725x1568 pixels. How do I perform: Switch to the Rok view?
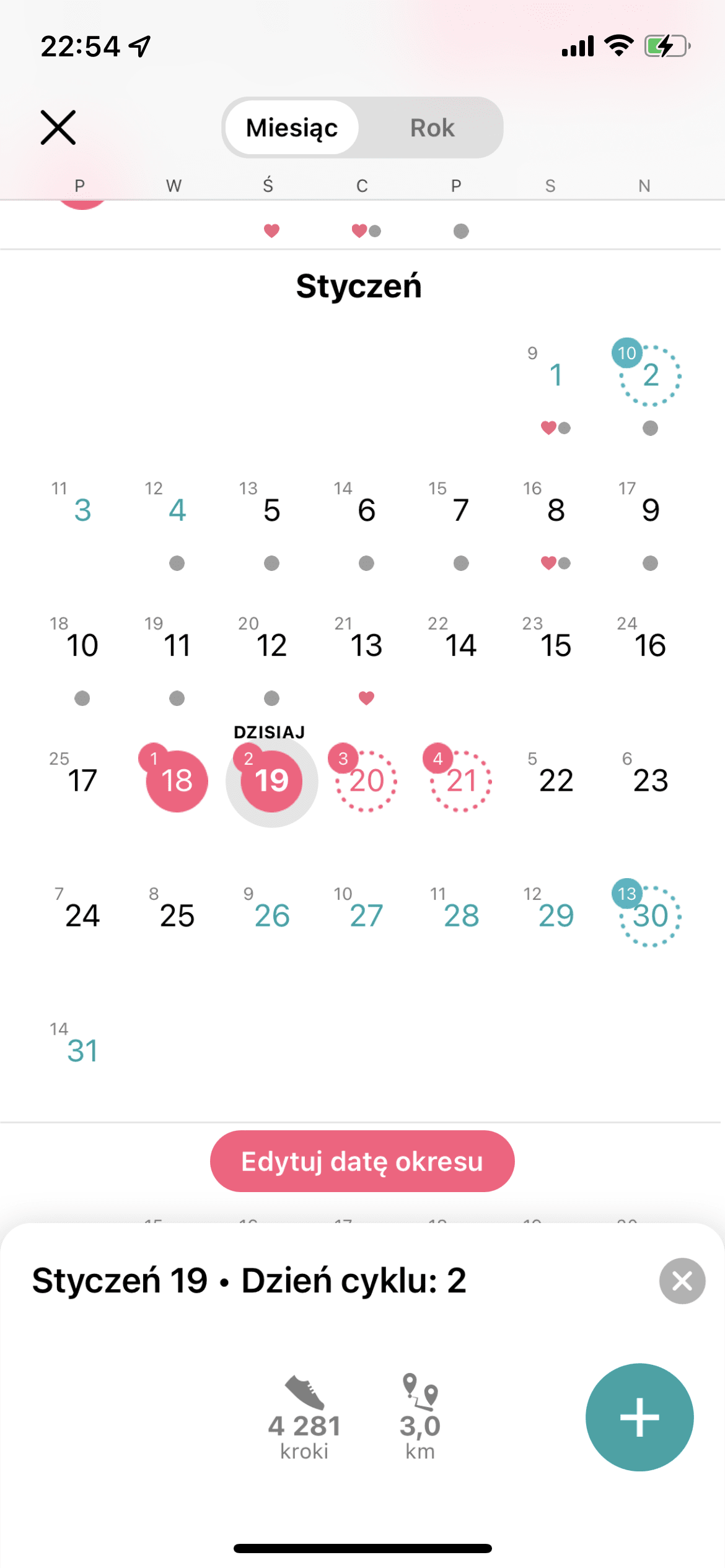point(432,128)
